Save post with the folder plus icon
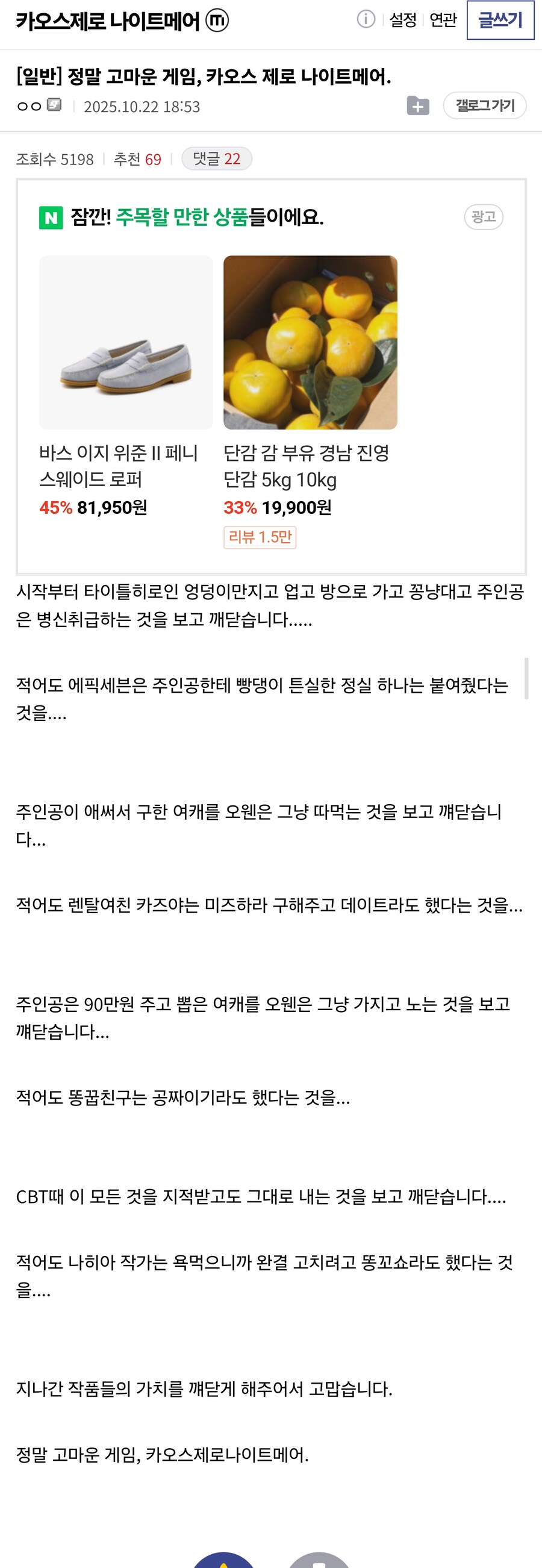The image size is (542, 1568). (x=418, y=106)
